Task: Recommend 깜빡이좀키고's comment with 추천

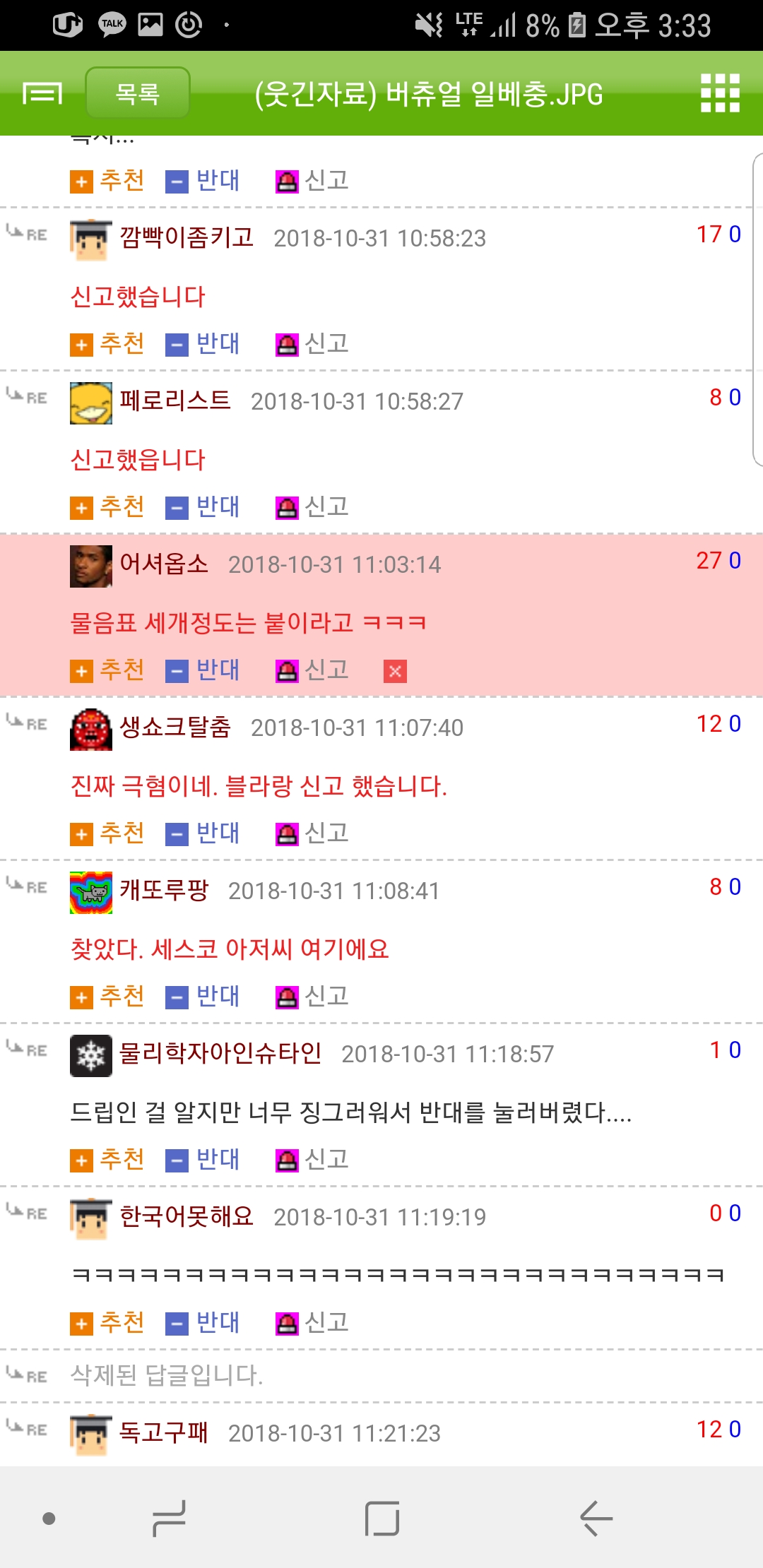Action: click(107, 344)
